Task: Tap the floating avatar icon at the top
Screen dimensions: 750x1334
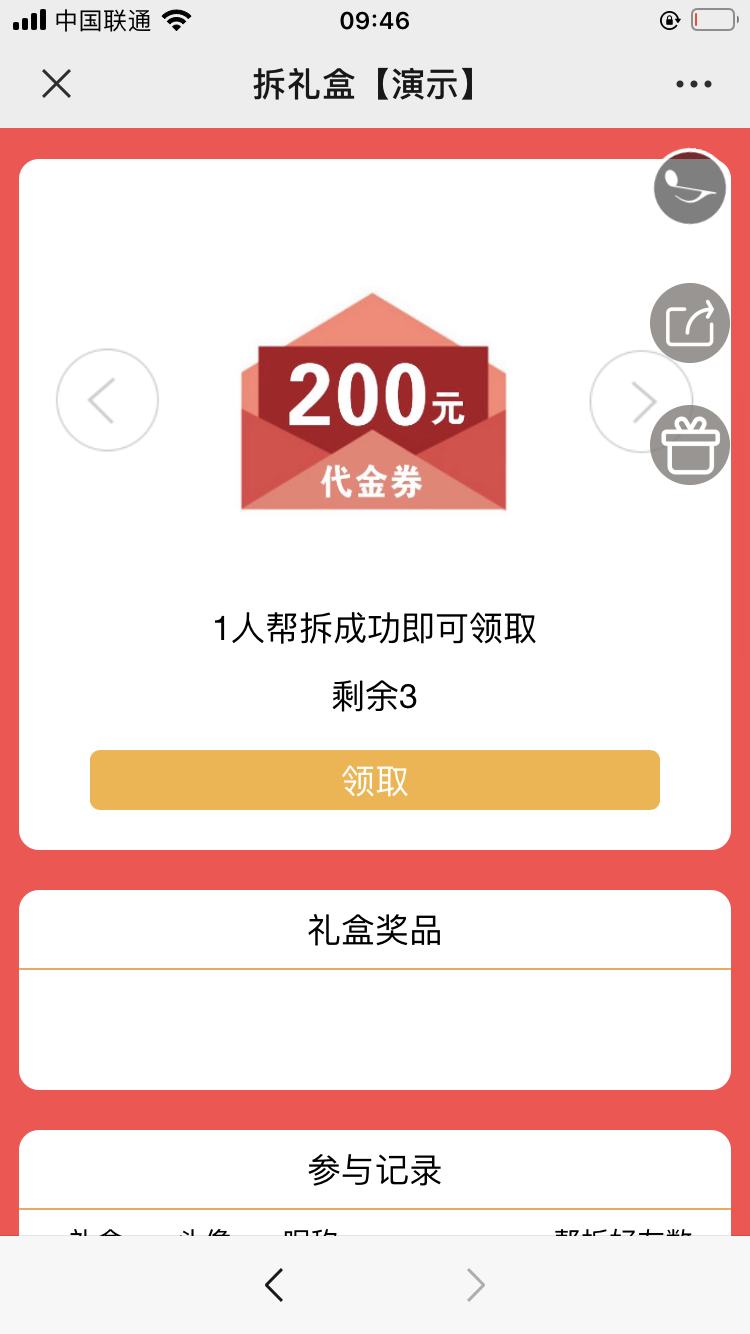Action: (x=690, y=186)
